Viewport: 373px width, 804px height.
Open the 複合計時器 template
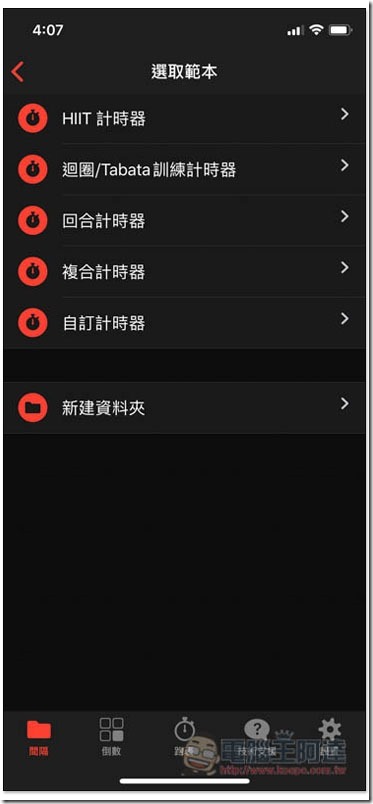point(184,272)
